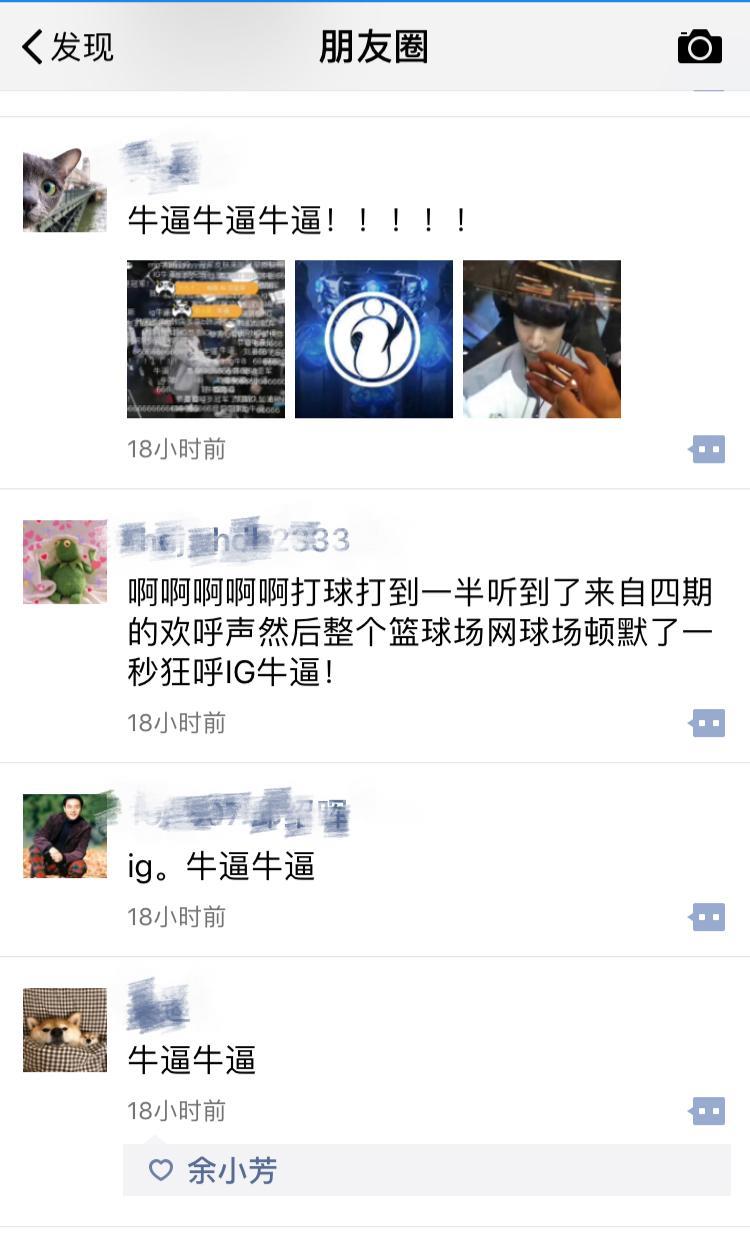Image resolution: width=750 pixels, height=1256 pixels.
Task: Tap the man-in-suit avatar profile
Action: click(x=65, y=836)
